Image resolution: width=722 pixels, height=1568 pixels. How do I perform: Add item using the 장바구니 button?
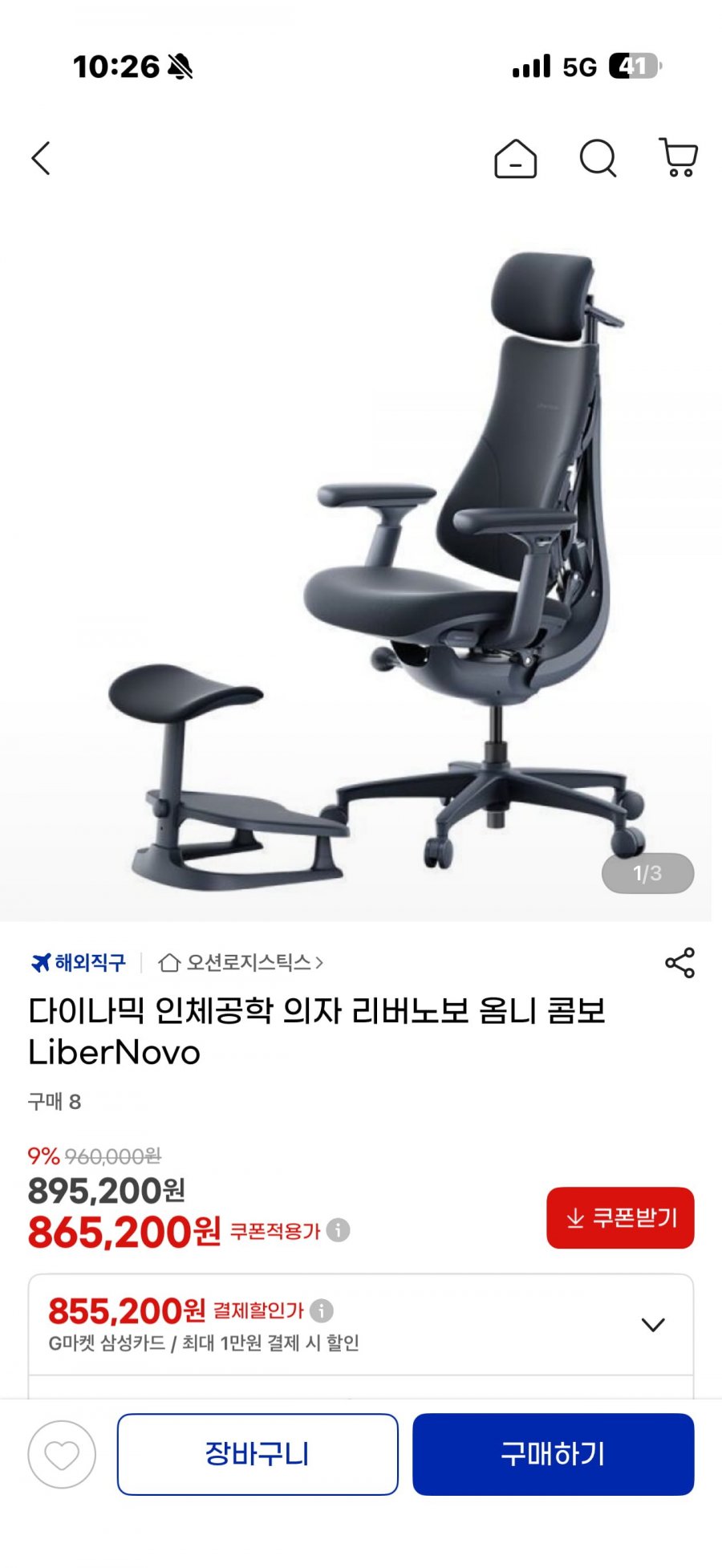pyautogui.click(x=258, y=1454)
